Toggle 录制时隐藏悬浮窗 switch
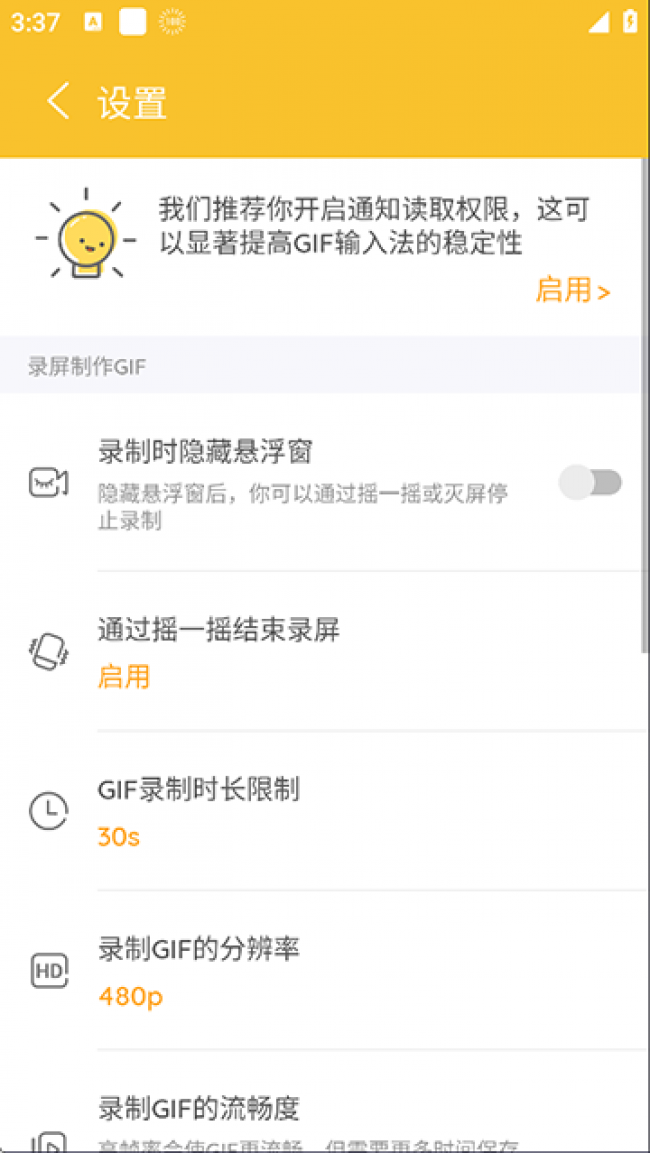Image resolution: width=650 pixels, height=1153 pixels. 590,483
